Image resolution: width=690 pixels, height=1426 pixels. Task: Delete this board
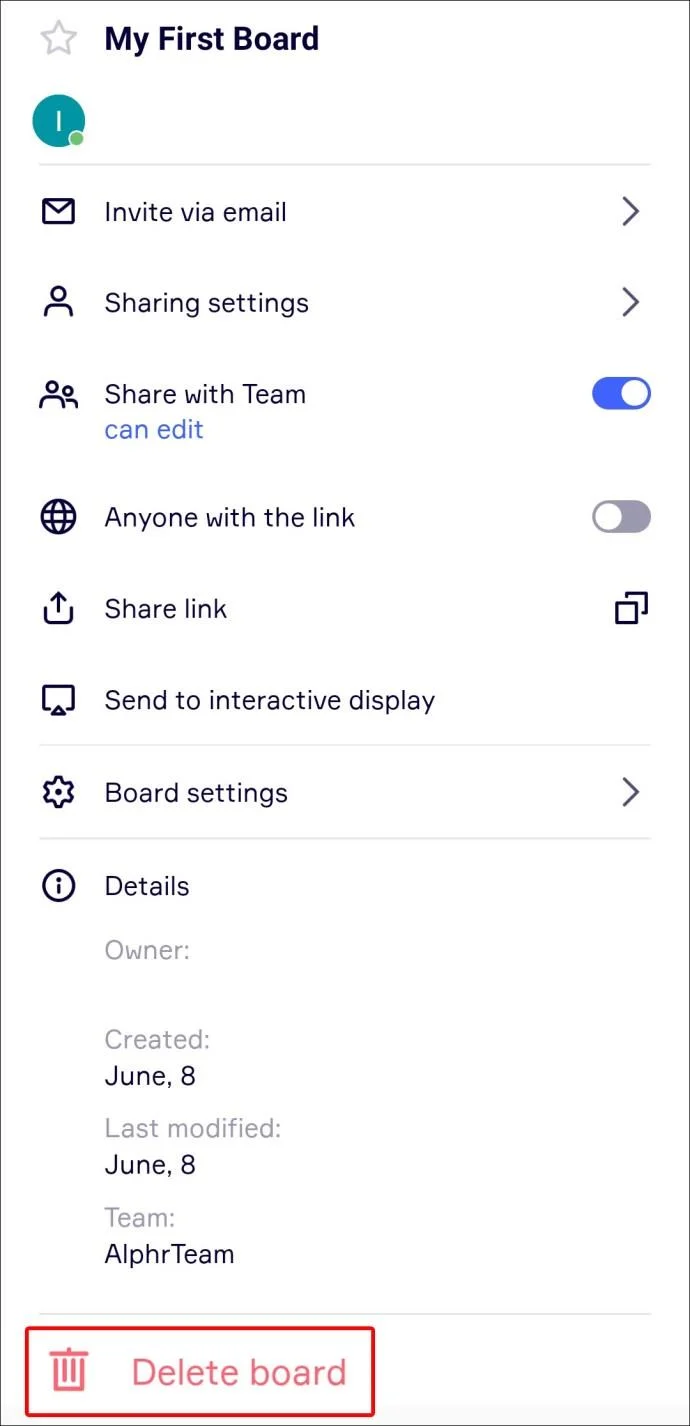(x=200, y=1372)
